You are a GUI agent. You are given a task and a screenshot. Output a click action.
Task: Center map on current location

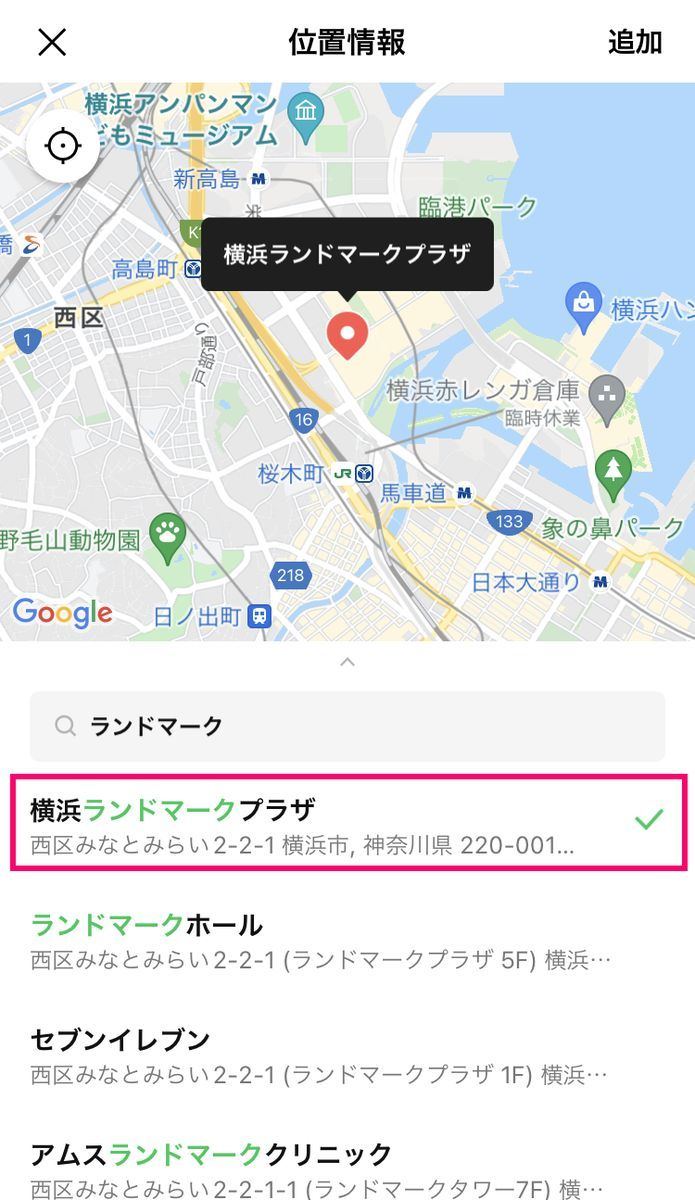pos(62,146)
